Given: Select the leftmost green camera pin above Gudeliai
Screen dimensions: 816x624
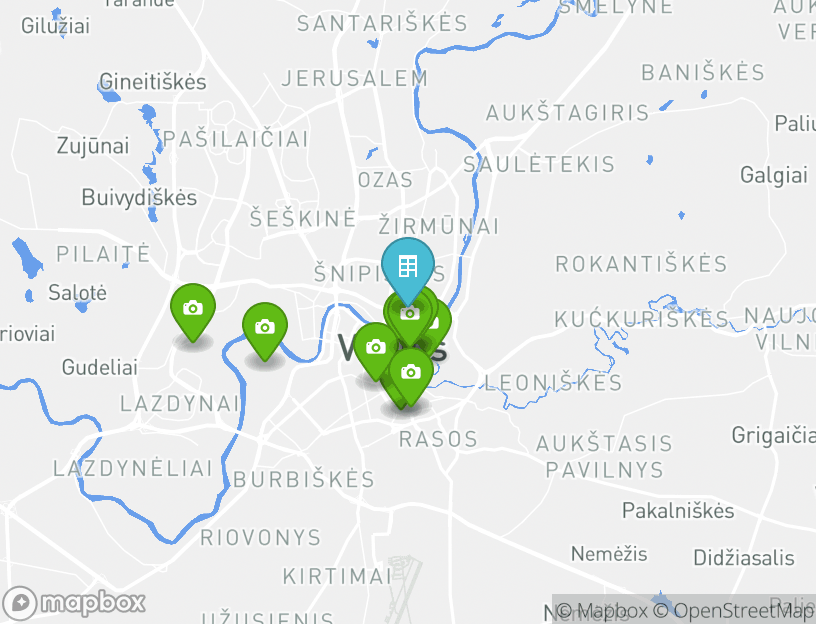Looking at the screenshot, I should (x=192, y=308).
